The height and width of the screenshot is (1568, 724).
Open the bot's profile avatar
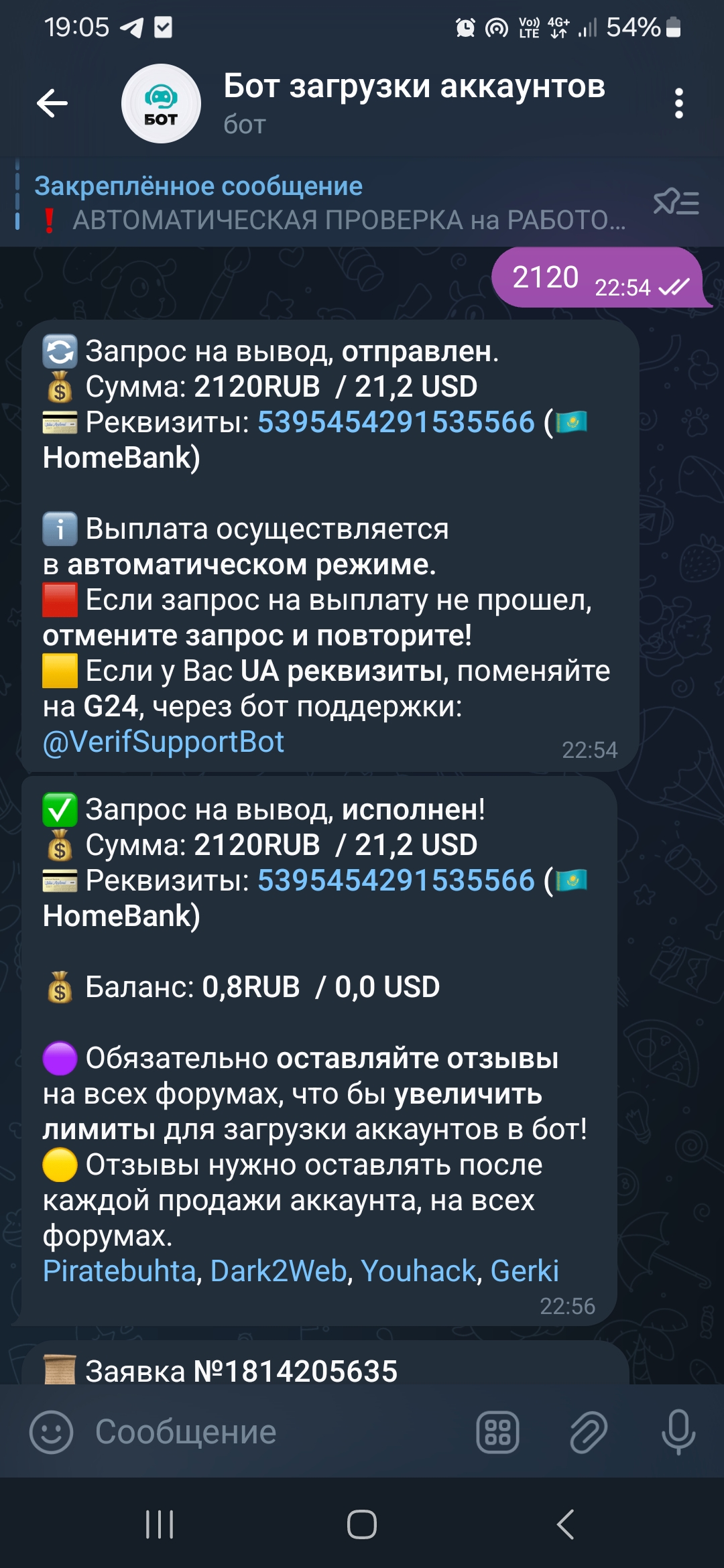[x=161, y=103]
